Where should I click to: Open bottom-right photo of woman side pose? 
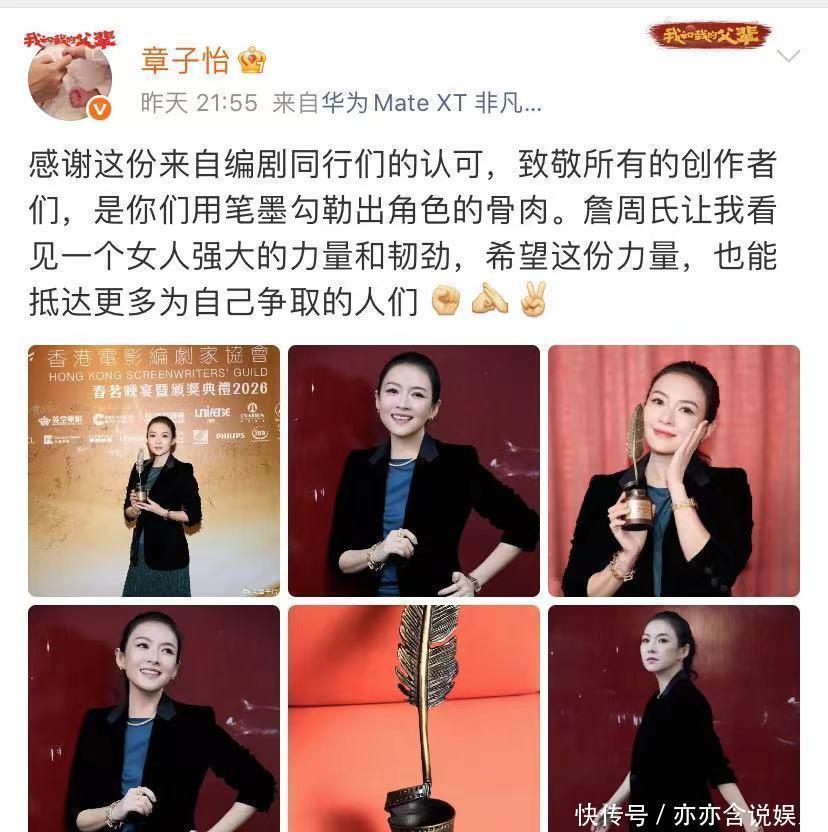[x=674, y=718]
